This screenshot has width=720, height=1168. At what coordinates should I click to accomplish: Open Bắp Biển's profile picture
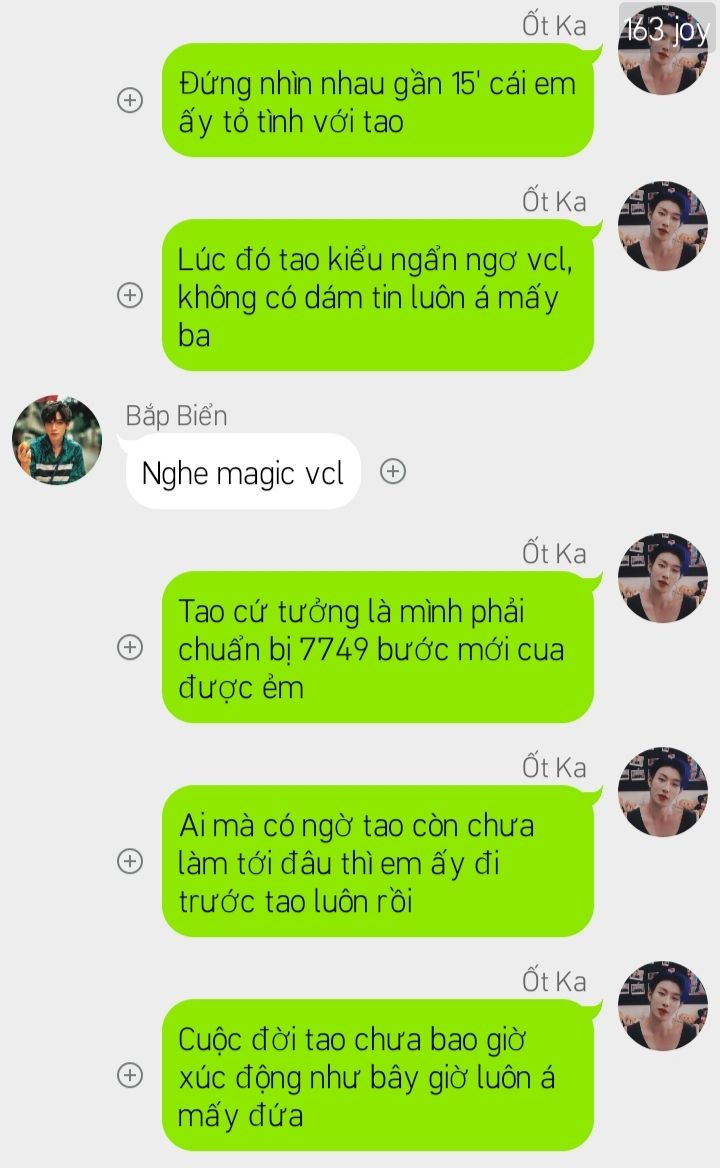click(57, 440)
